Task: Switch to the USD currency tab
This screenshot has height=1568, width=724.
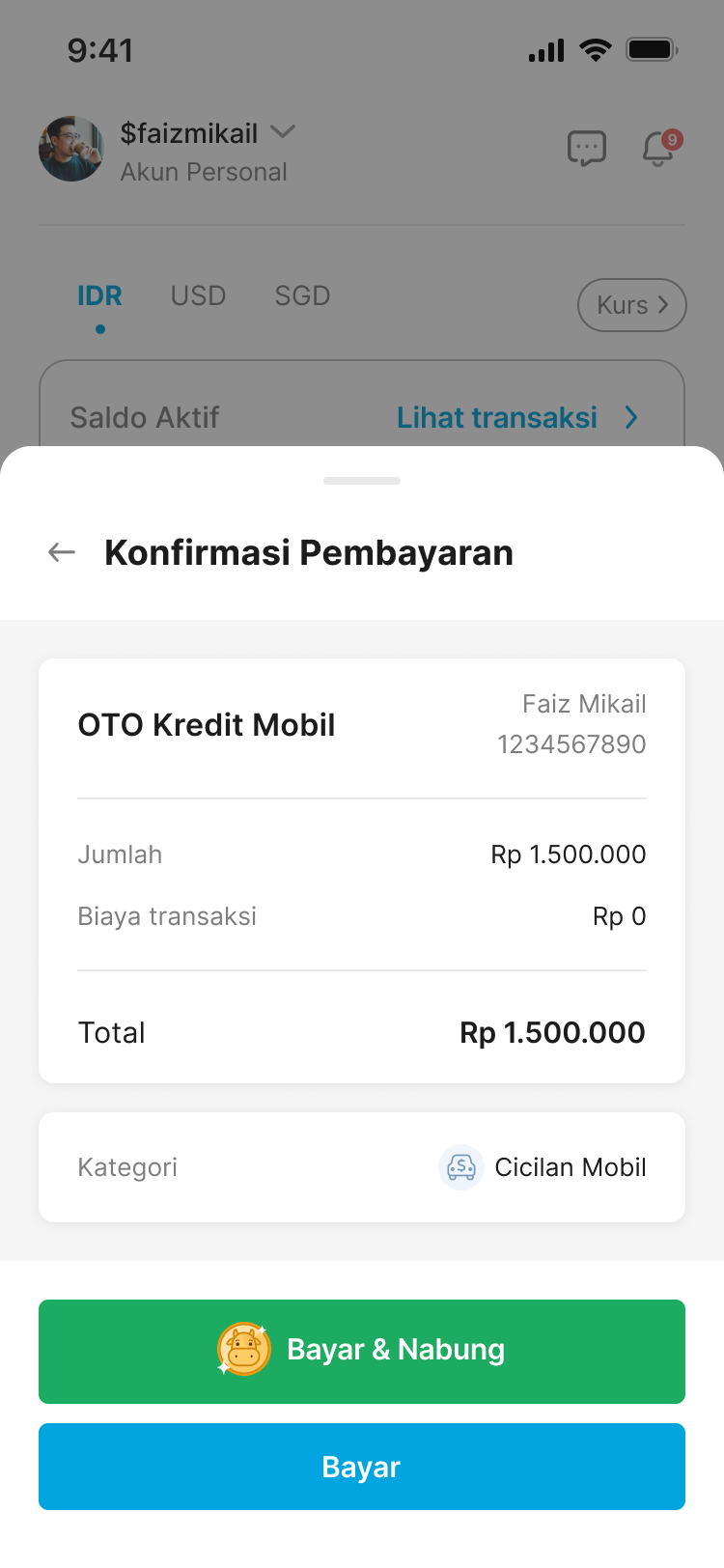Action: 197,295
